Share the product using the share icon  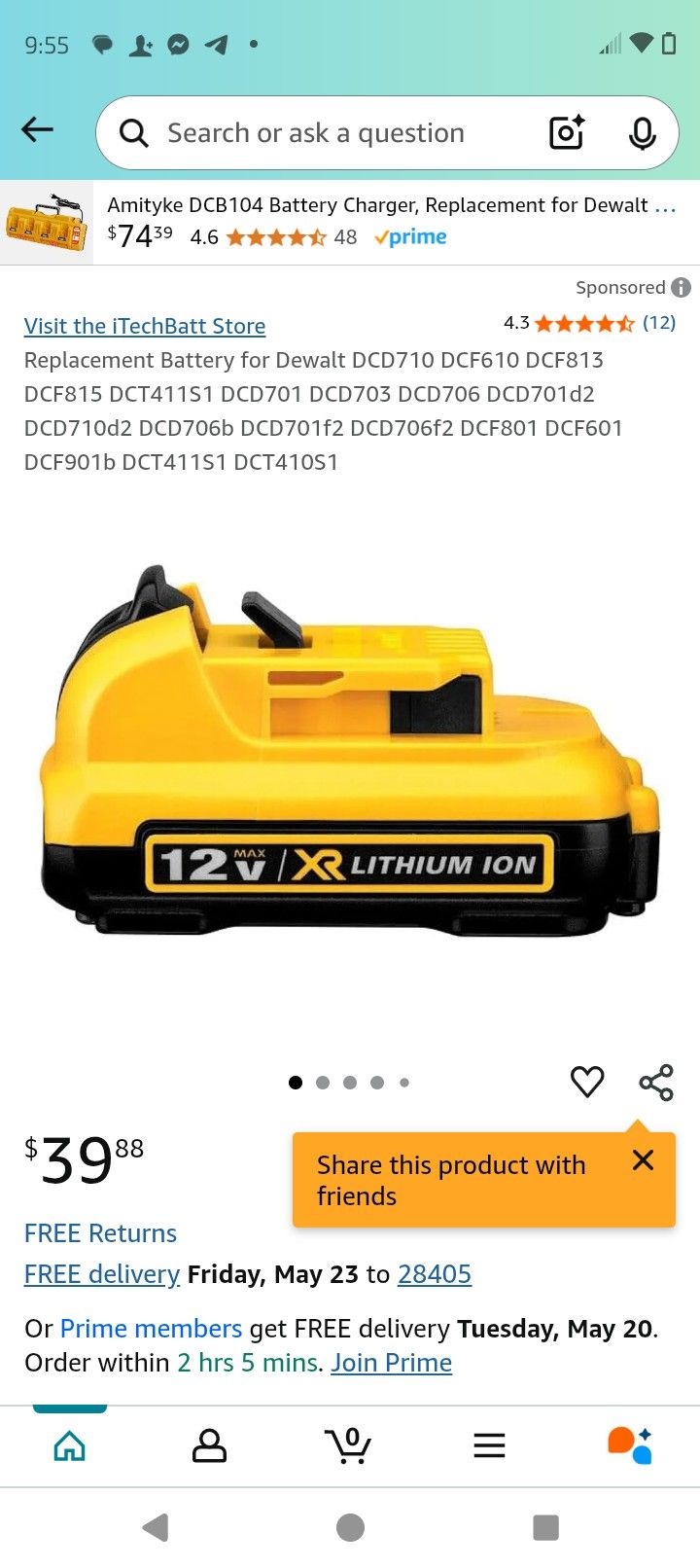pyautogui.click(x=655, y=1082)
